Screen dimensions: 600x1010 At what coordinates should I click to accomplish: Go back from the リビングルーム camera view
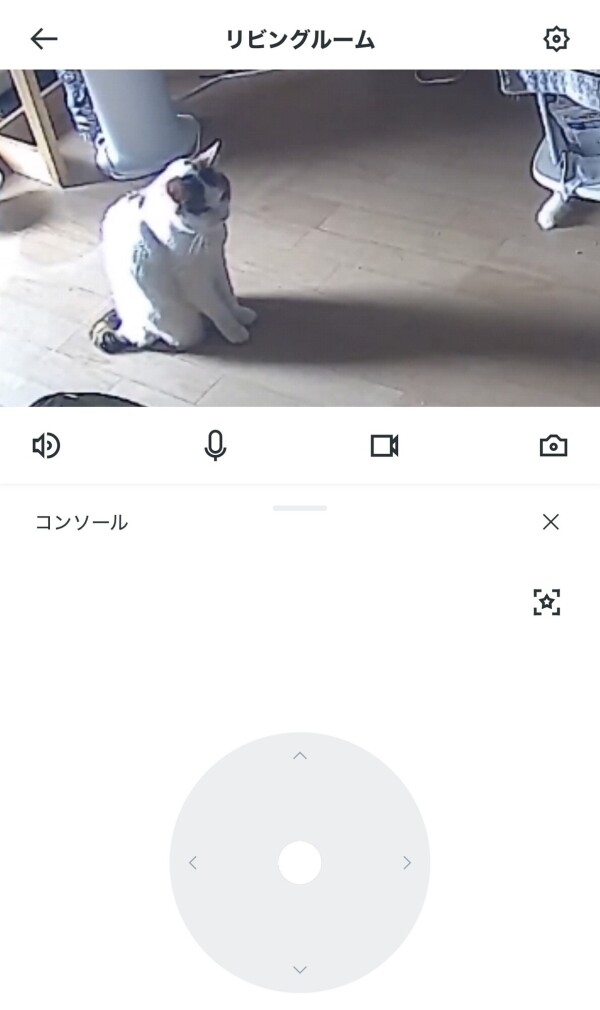(x=44, y=39)
